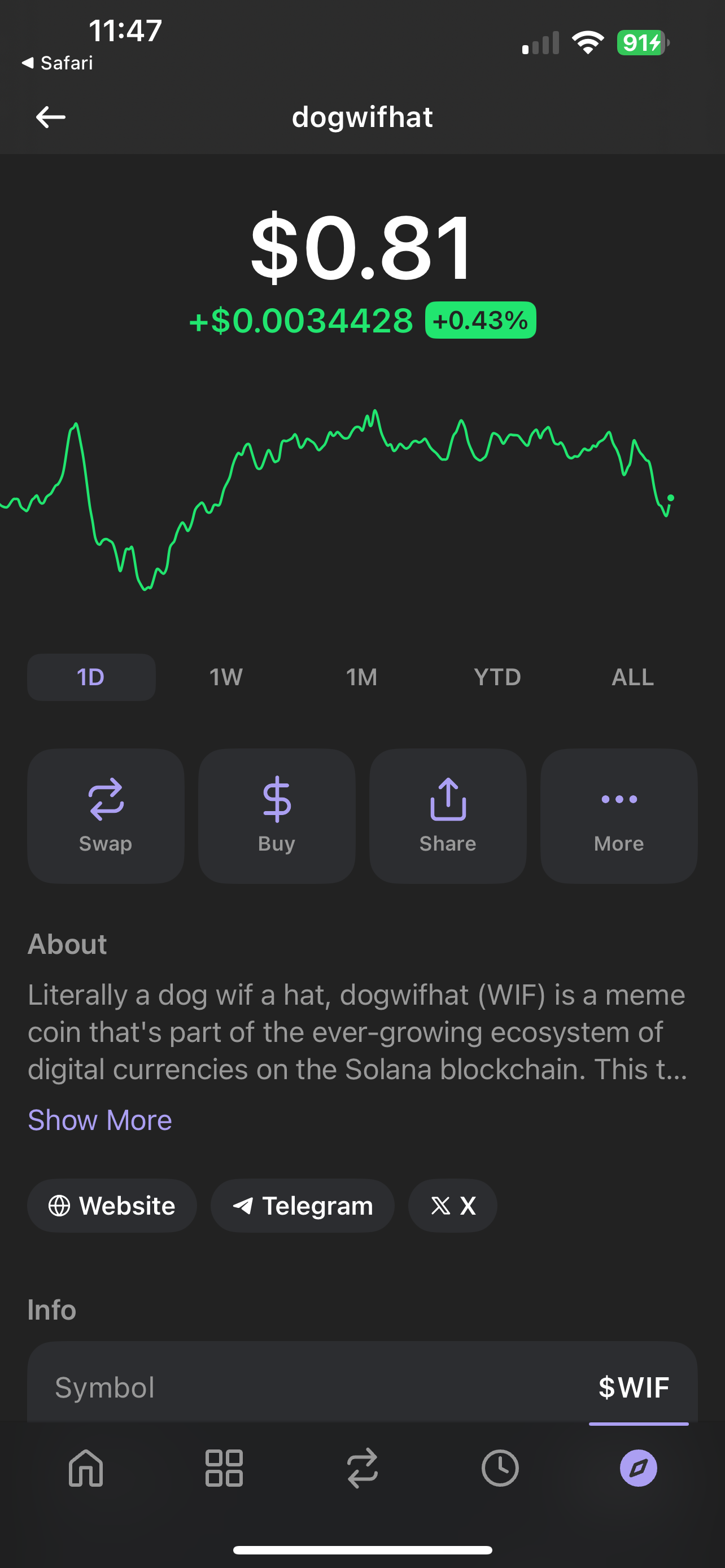The image size is (725, 1568).
Task: Keep the 1D range selected
Action: coord(91,677)
